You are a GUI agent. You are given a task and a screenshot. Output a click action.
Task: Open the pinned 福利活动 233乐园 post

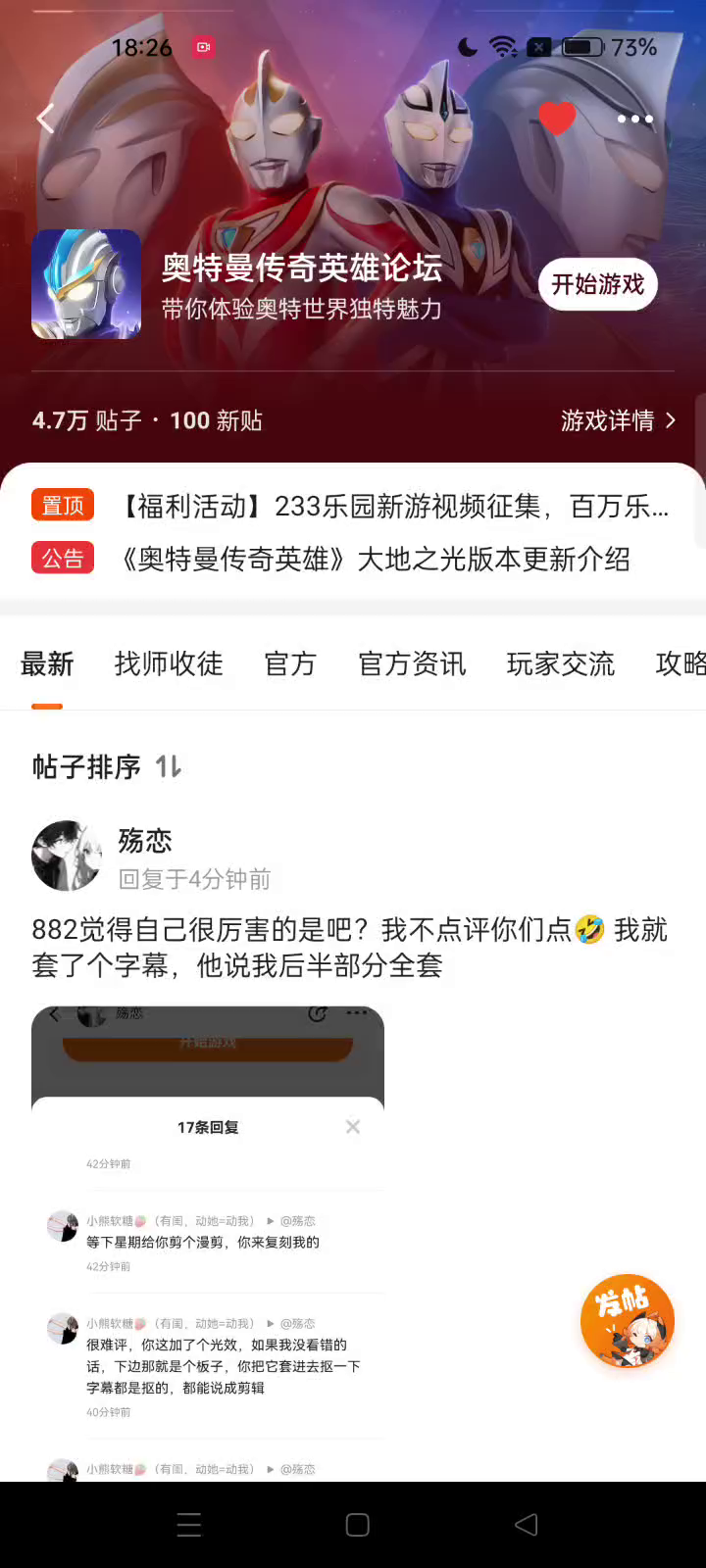click(x=392, y=506)
